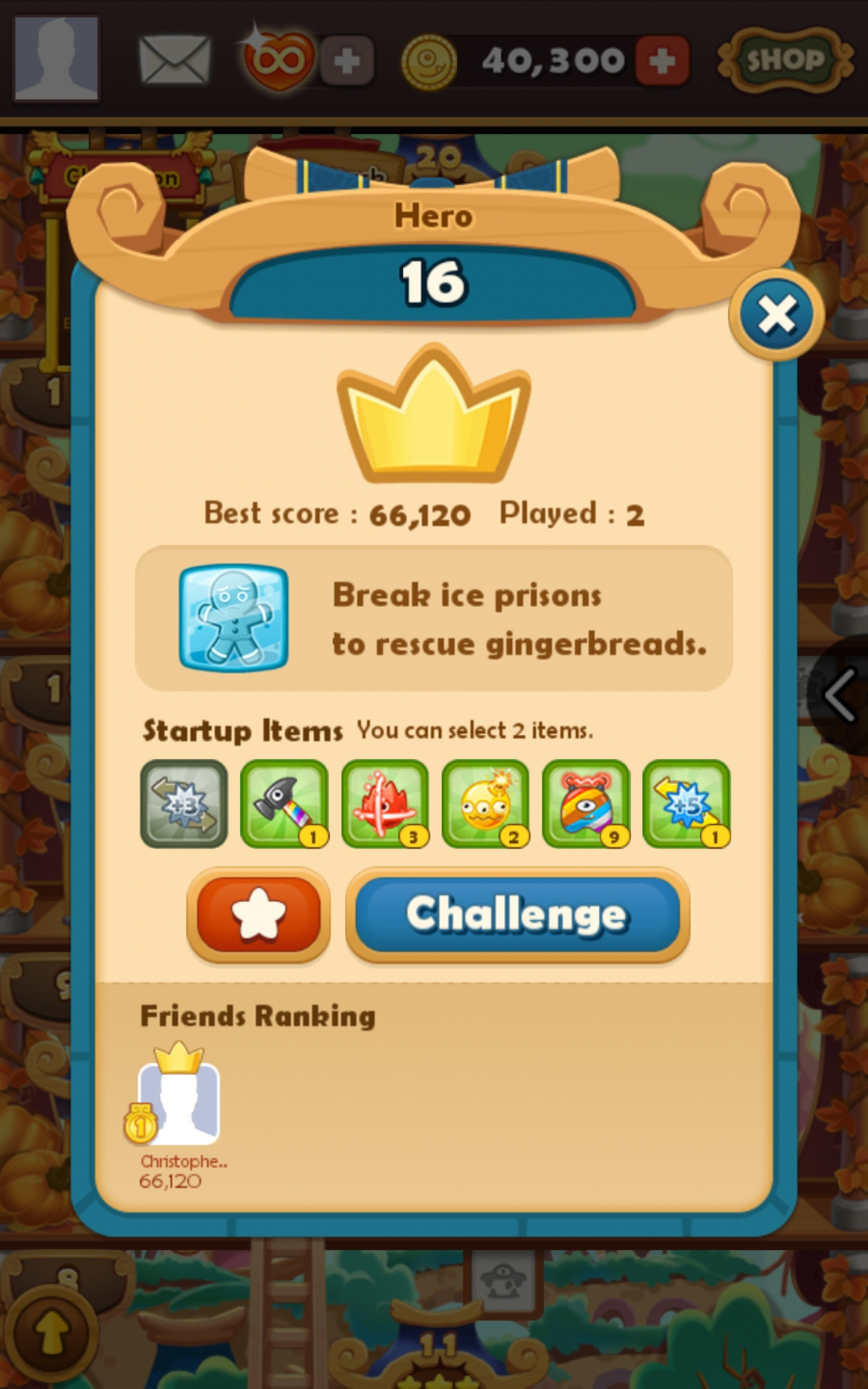Viewport: 868px width, 1389px height.
Task: Select the rainbow fish startup item
Action: [586, 803]
